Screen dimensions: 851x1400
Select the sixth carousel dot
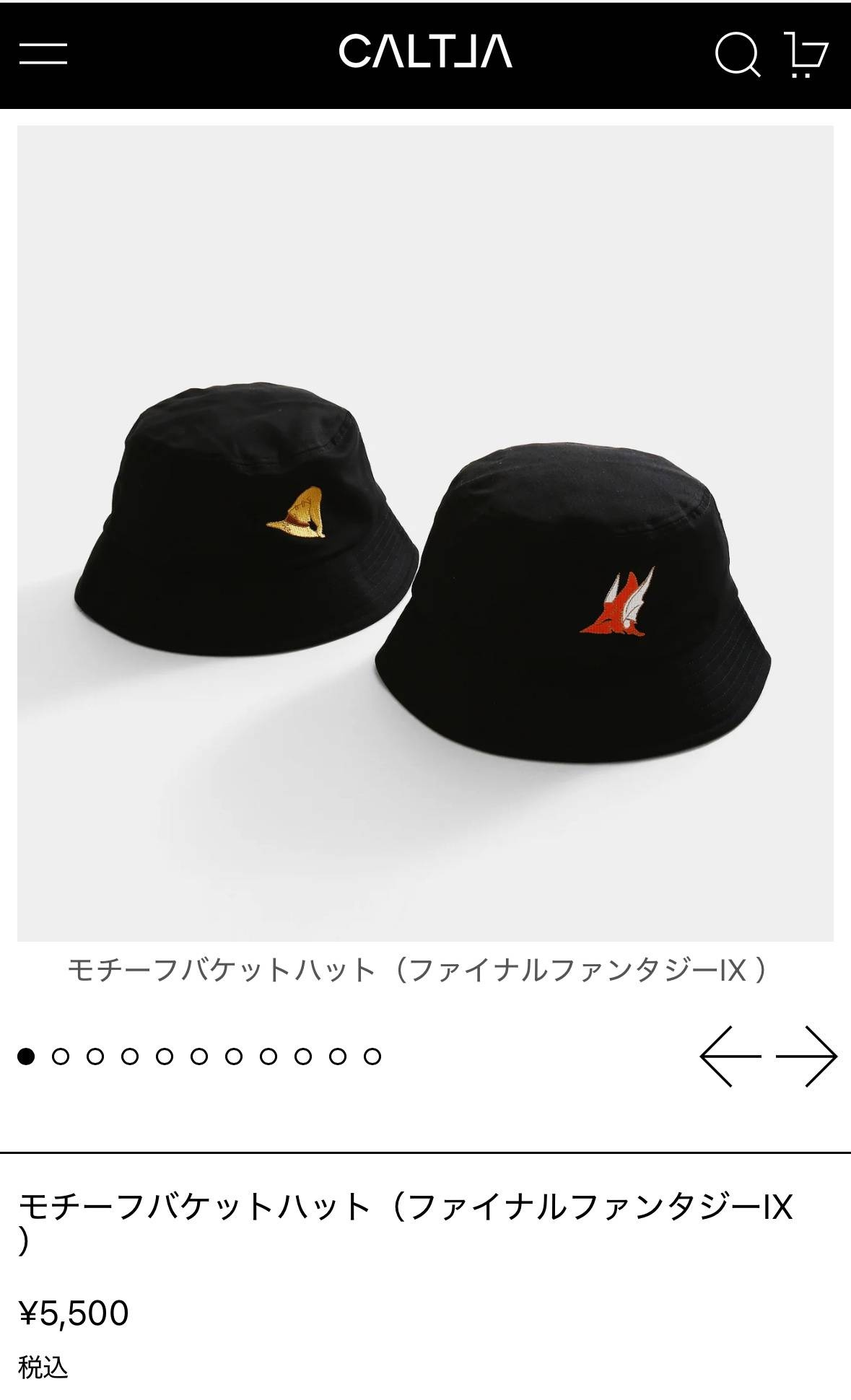click(x=199, y=1056)
